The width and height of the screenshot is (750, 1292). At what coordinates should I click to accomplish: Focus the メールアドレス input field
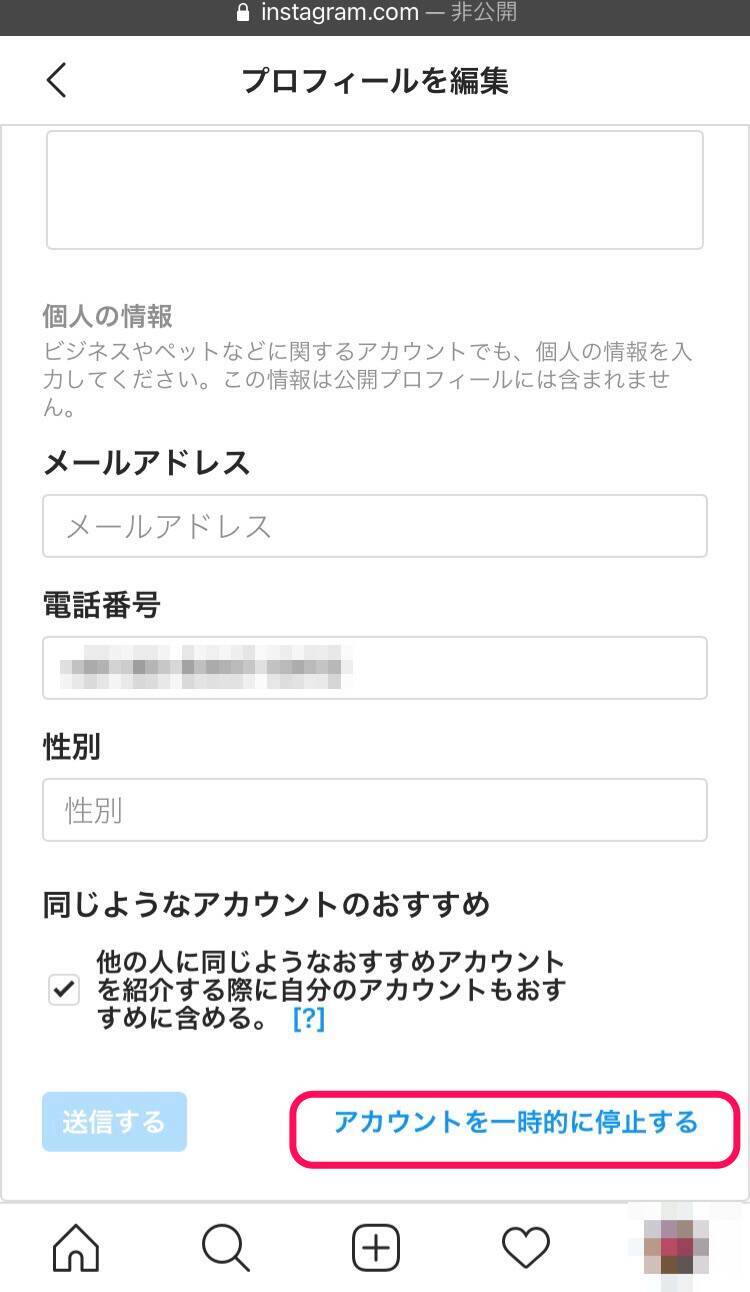point(374,526)
